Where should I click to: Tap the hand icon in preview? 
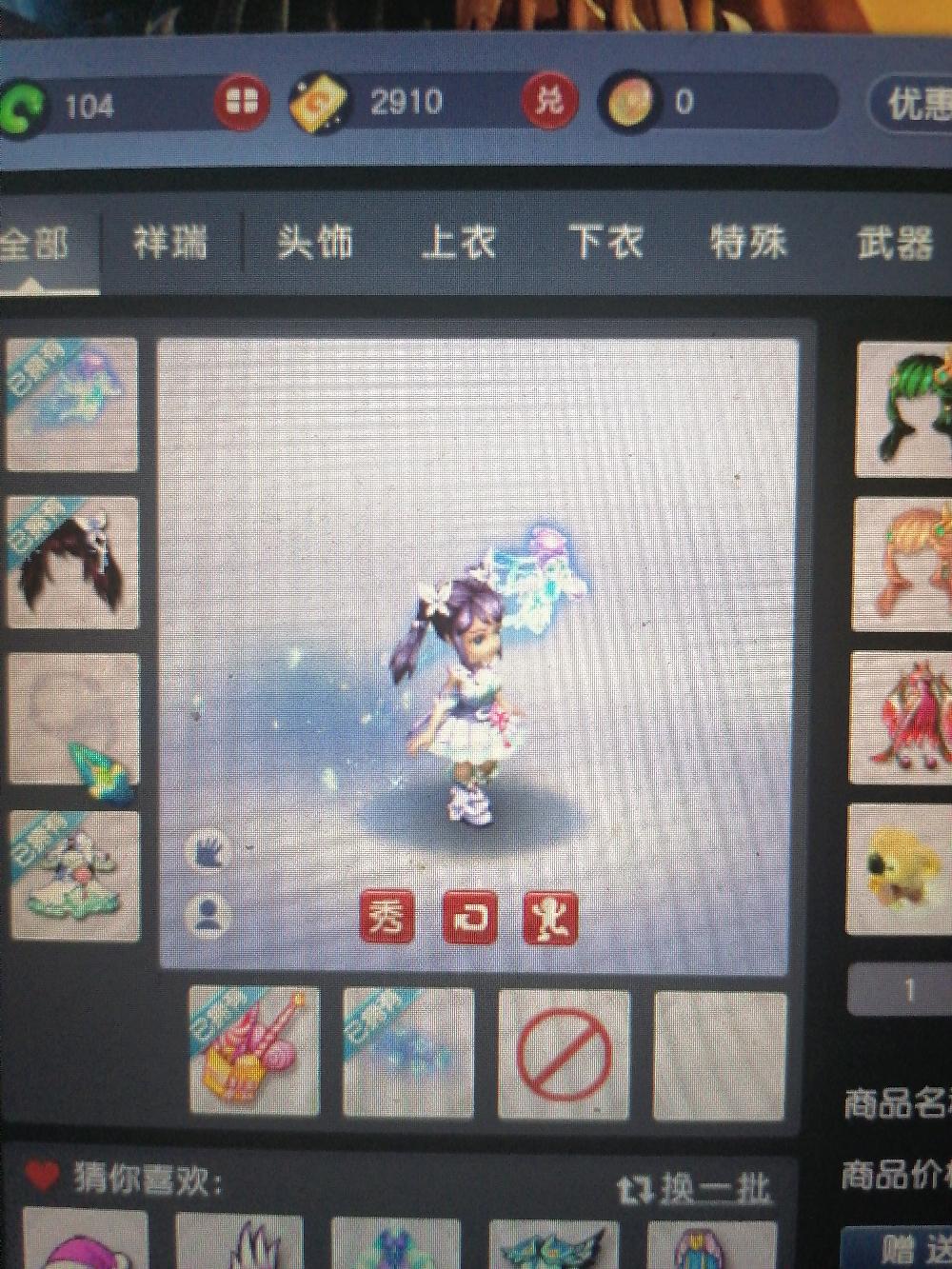point(207,849)
